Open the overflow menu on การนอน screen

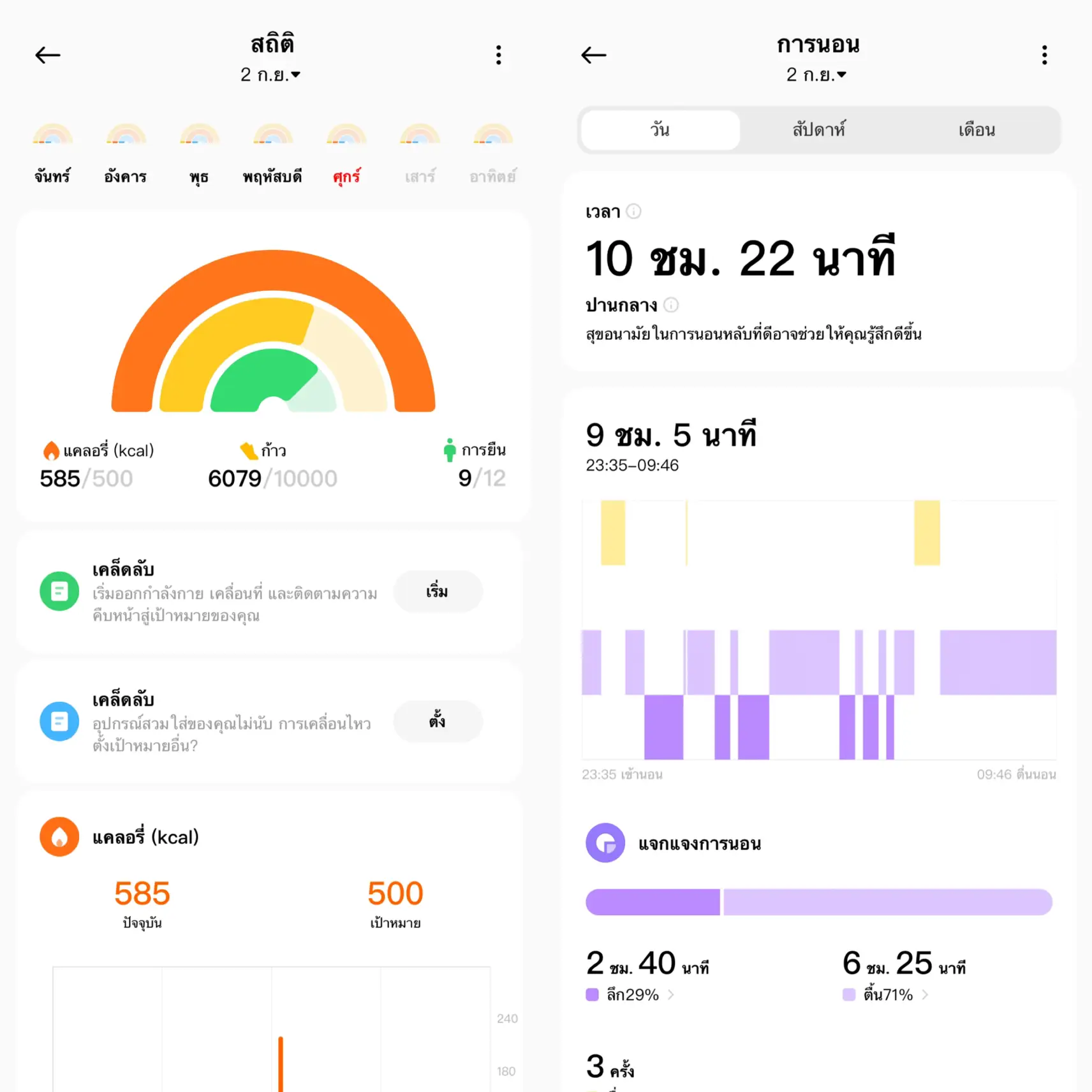[1044, 55]
